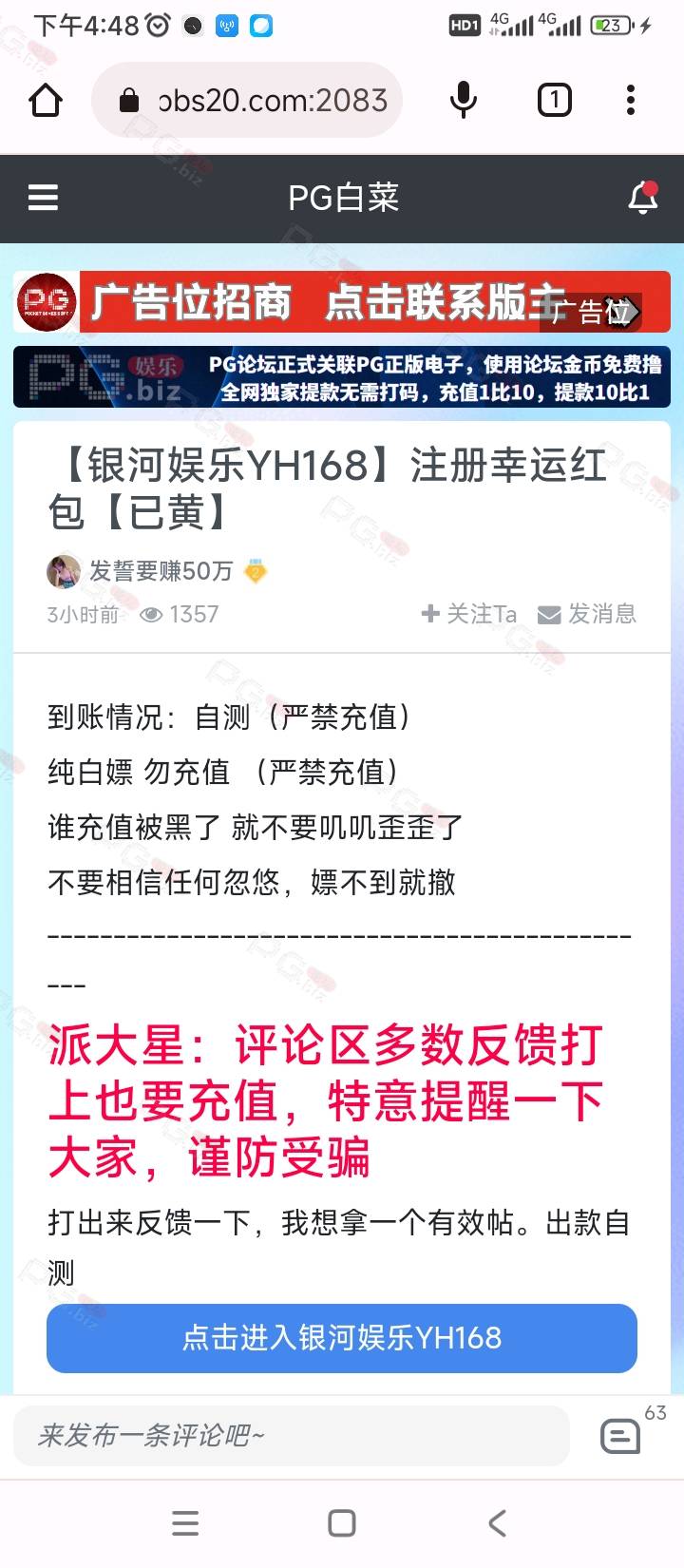Start voice search with the microphone
This screenshot has height=1568, width=684.
tap(463, 100)
